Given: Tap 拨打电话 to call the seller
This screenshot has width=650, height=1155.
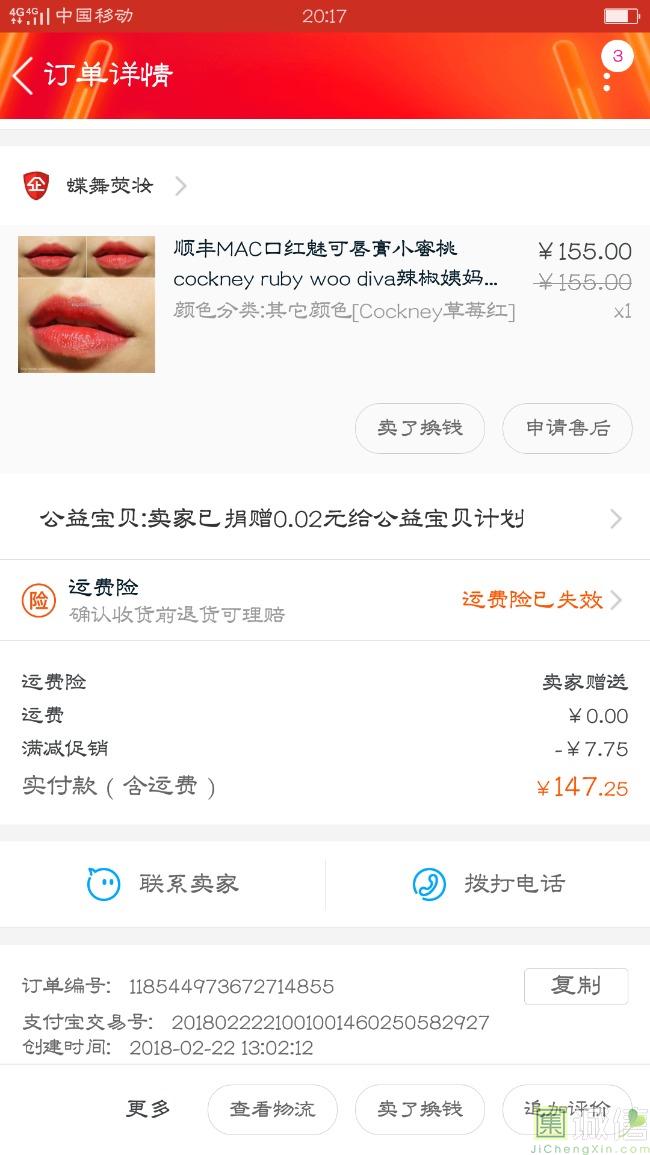Looking at the screenshot, I should 488,884.
